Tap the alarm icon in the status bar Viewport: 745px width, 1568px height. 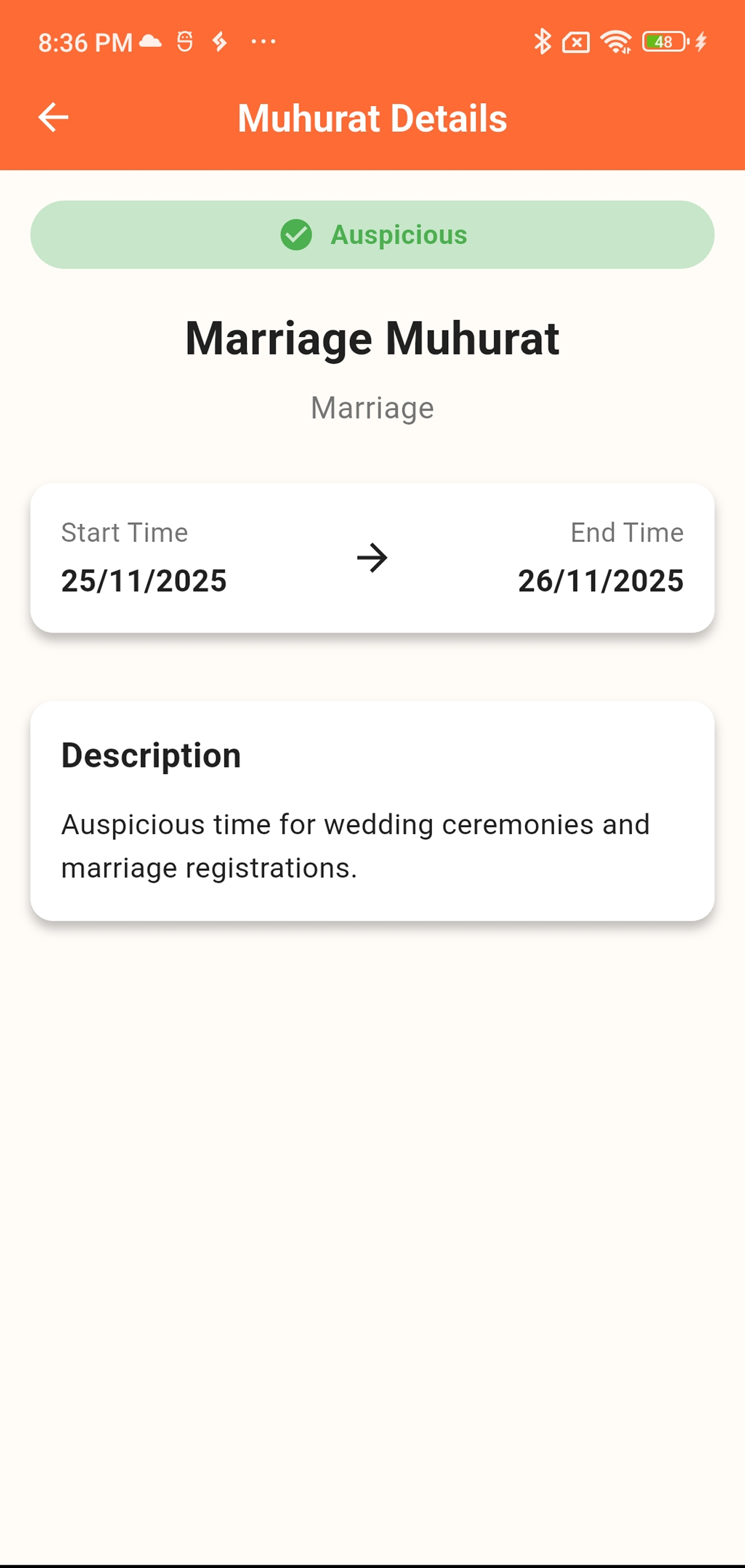[185, 41]
